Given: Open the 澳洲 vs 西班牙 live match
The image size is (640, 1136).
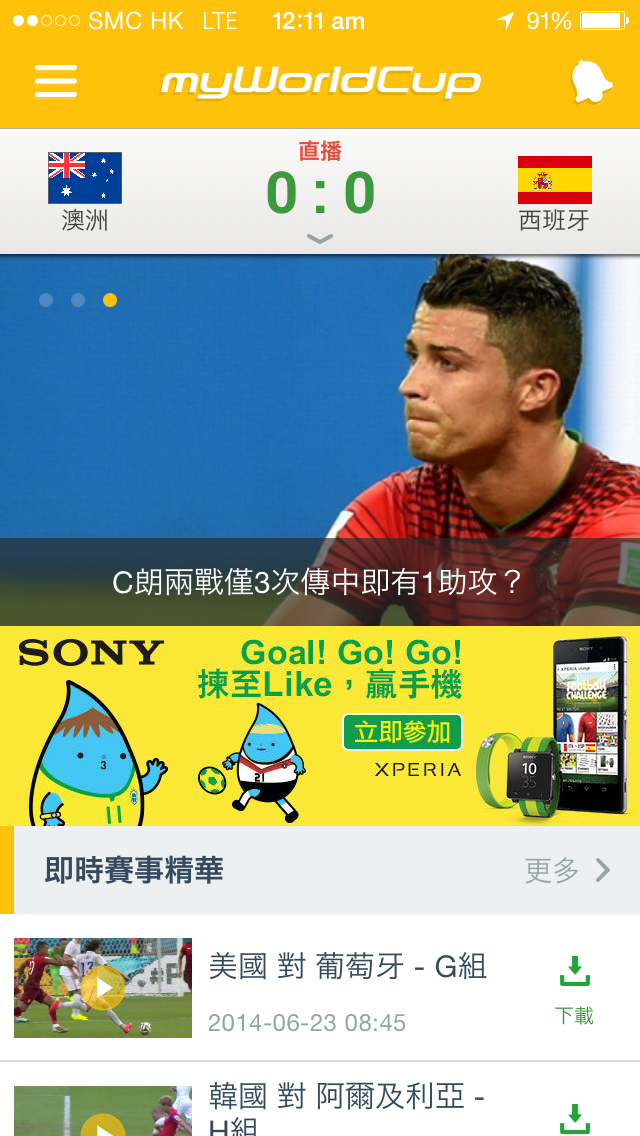Looking at the screenshot, I should (320, 191).
